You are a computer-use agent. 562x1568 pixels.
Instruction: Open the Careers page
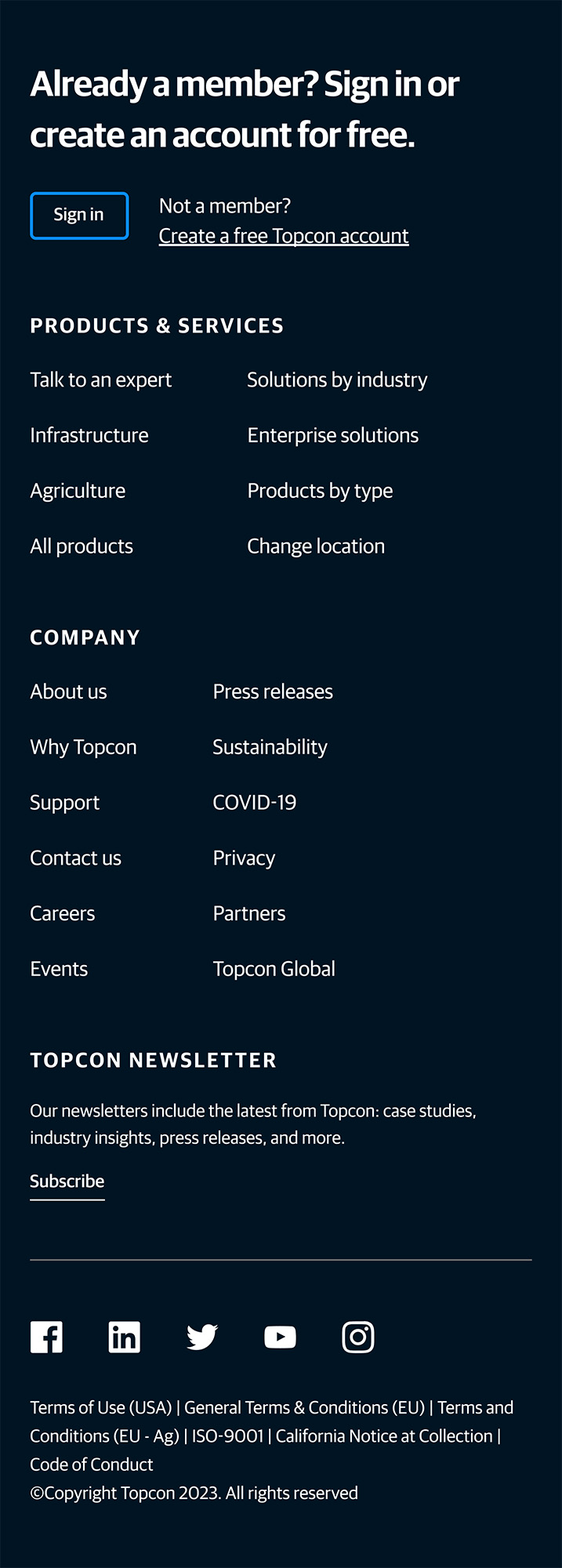62,914
